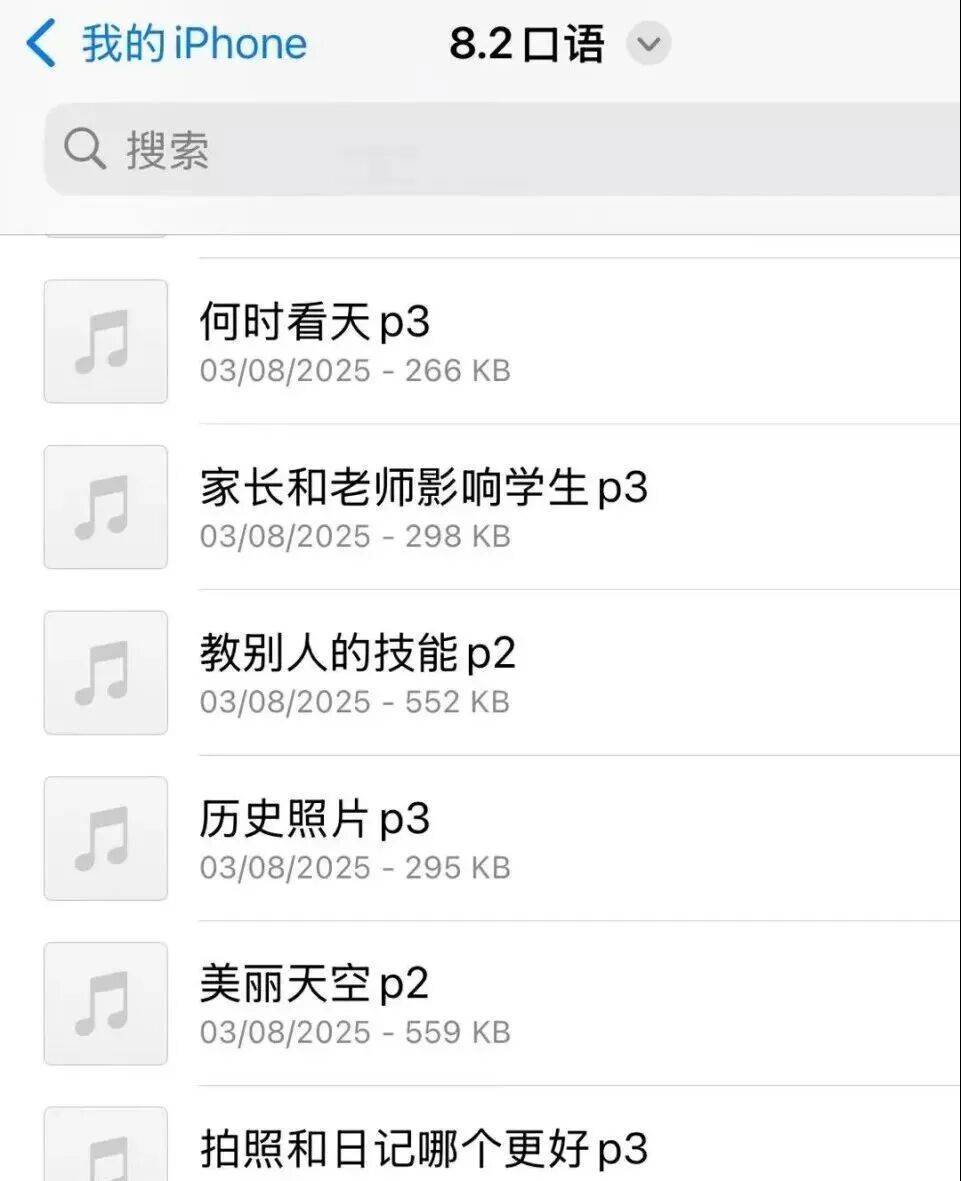This screenshot has height=1181, width=961.
Task: Expand the 8.2 口语 folder title dropdown
Action: (x=649, y=45)
